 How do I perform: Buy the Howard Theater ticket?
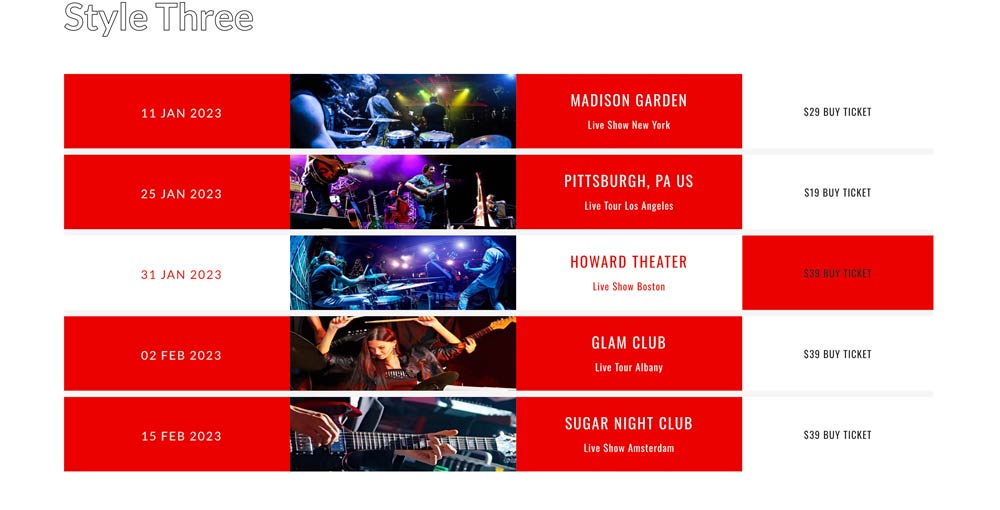click(x=837, y=273)
